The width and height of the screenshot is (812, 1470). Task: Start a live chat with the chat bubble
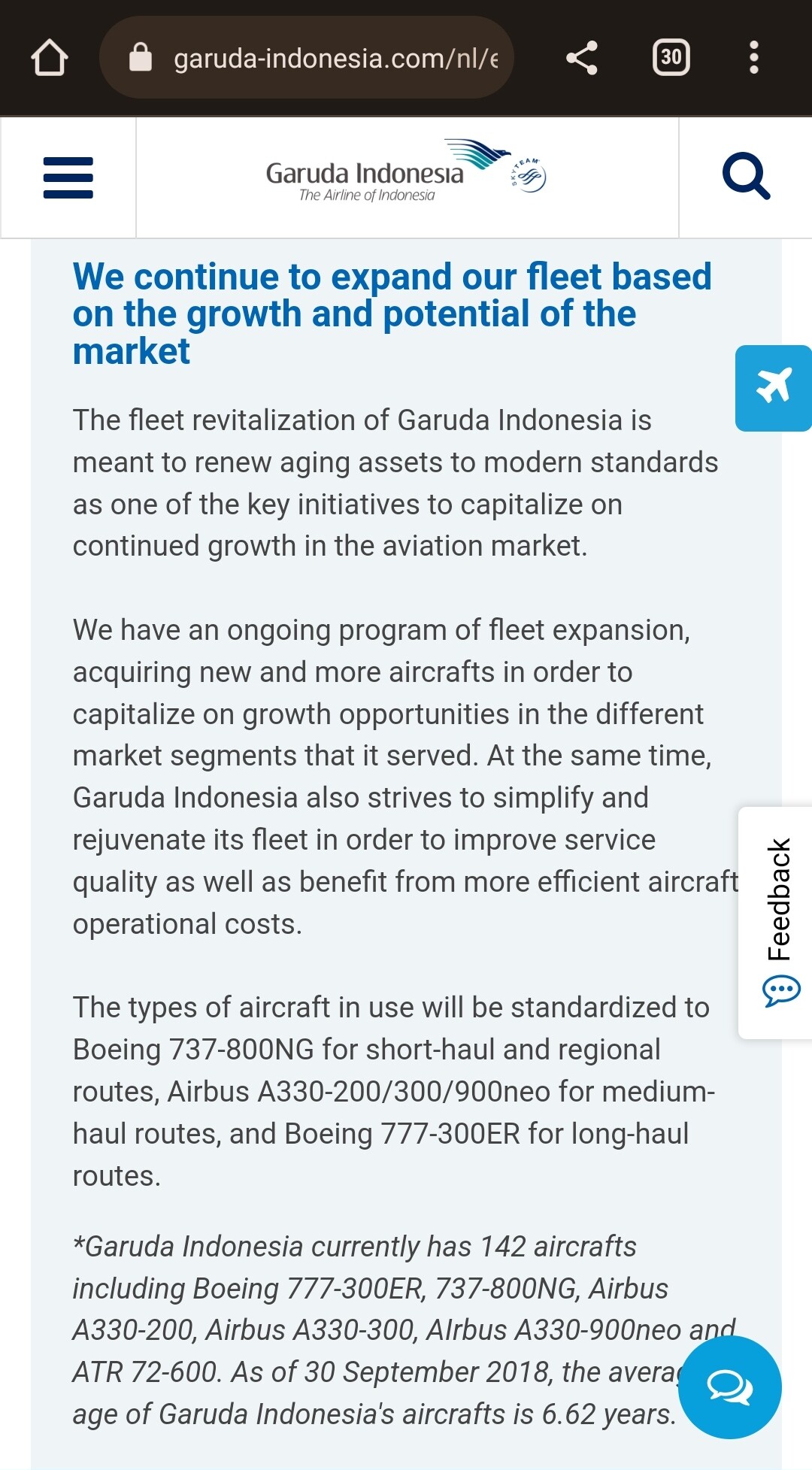pos(730,1387)
